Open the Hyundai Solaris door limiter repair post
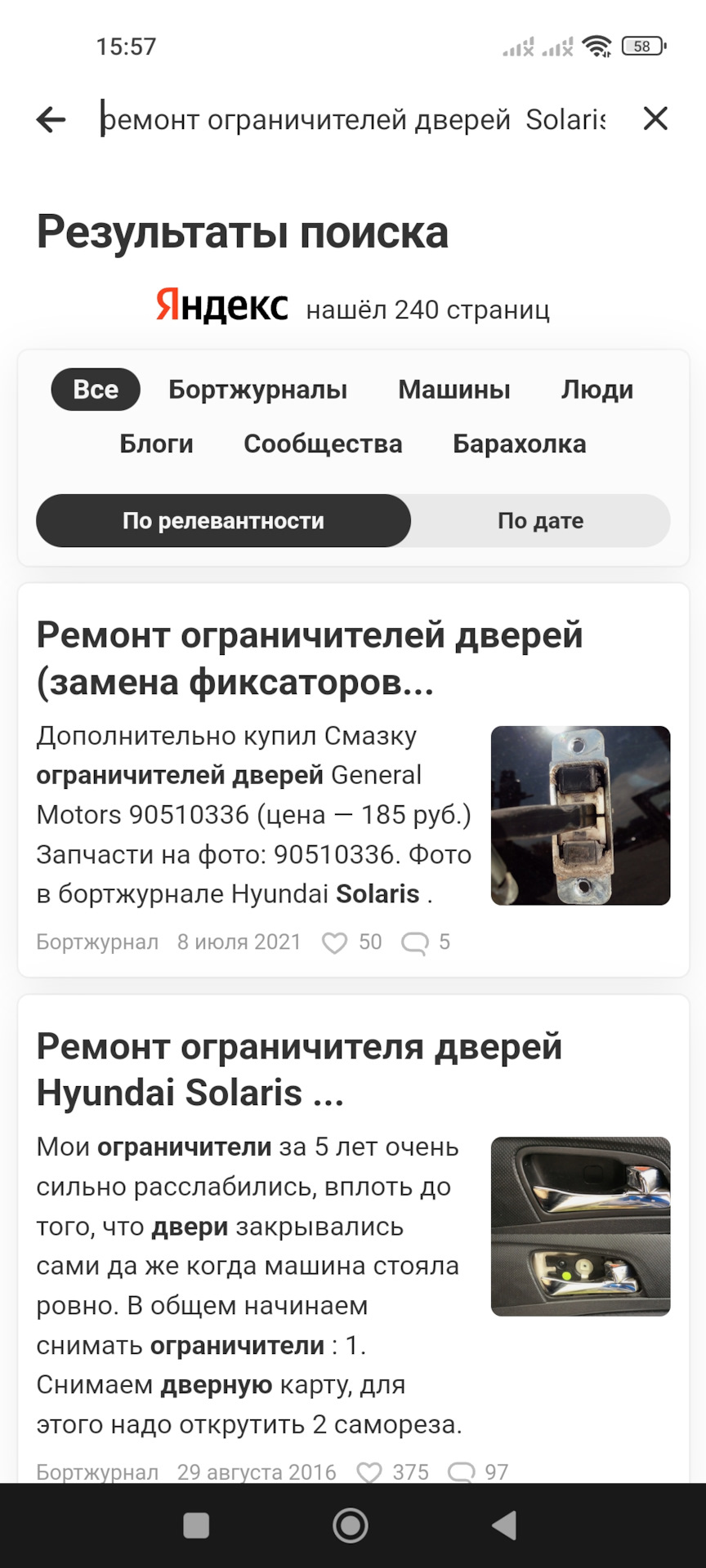706x1568 pixels. point(299,1067)
